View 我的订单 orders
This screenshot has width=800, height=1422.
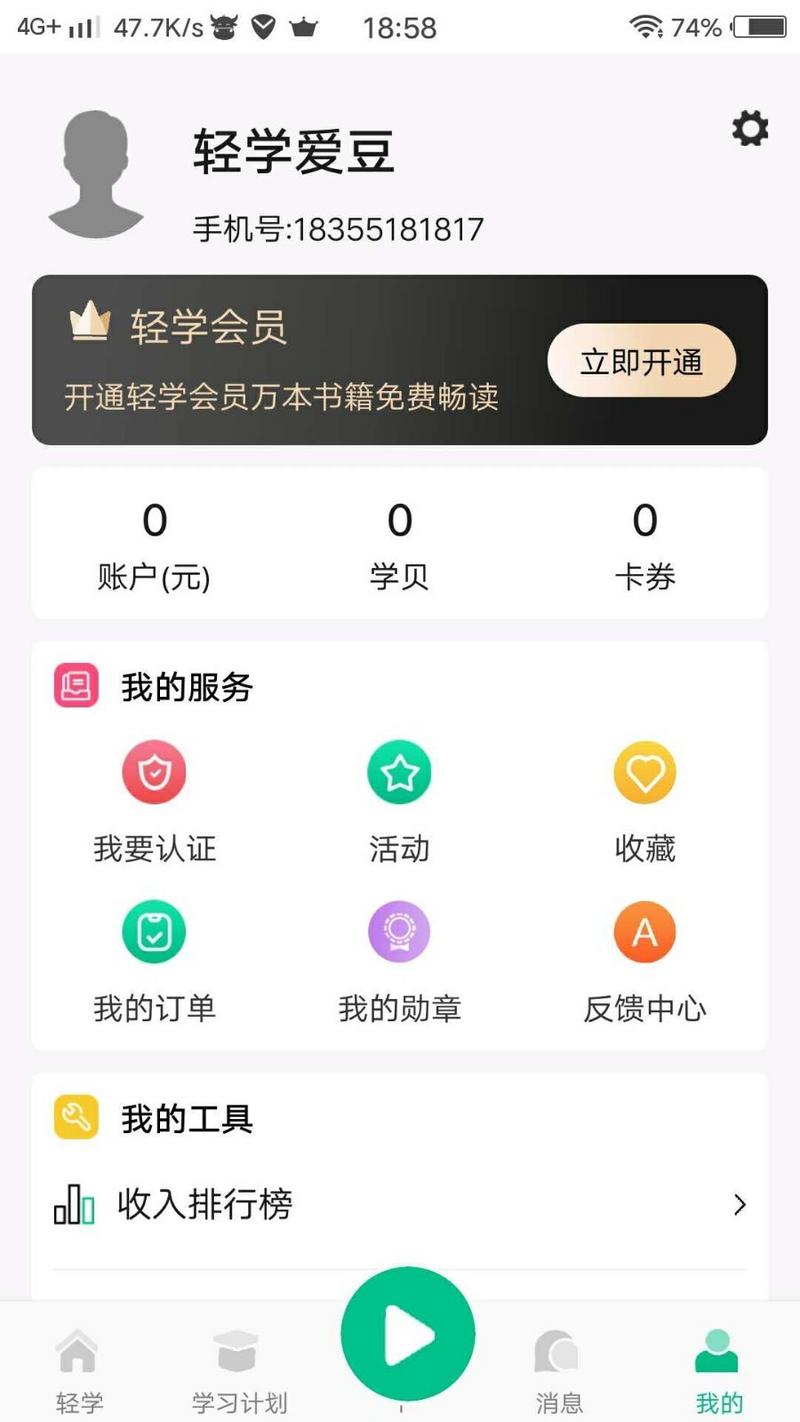click(154, 963)
